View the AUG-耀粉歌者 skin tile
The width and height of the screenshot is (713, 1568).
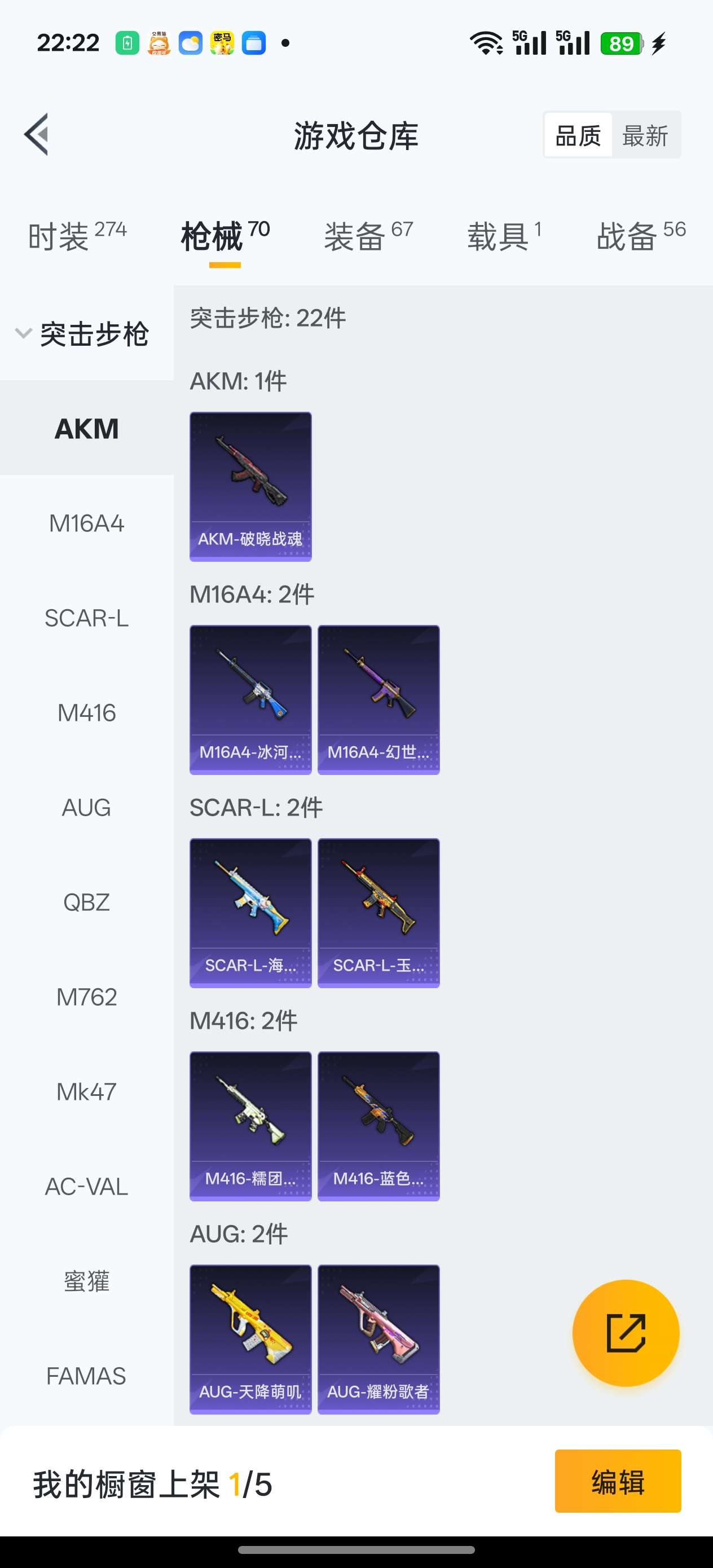(x=378, y=1338)
